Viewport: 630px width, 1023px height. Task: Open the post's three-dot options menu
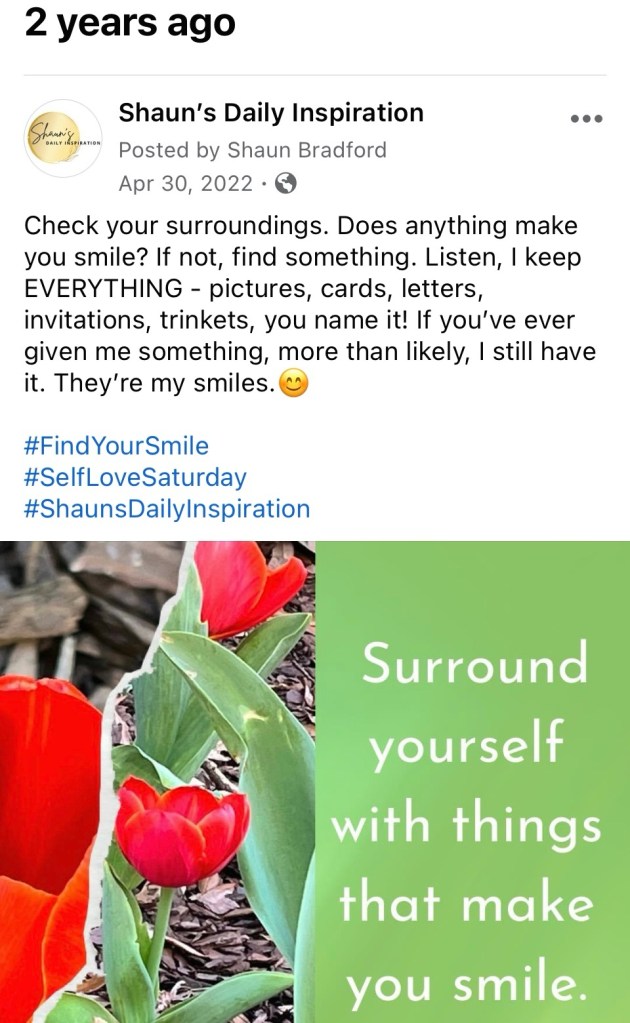coord(585,119)
